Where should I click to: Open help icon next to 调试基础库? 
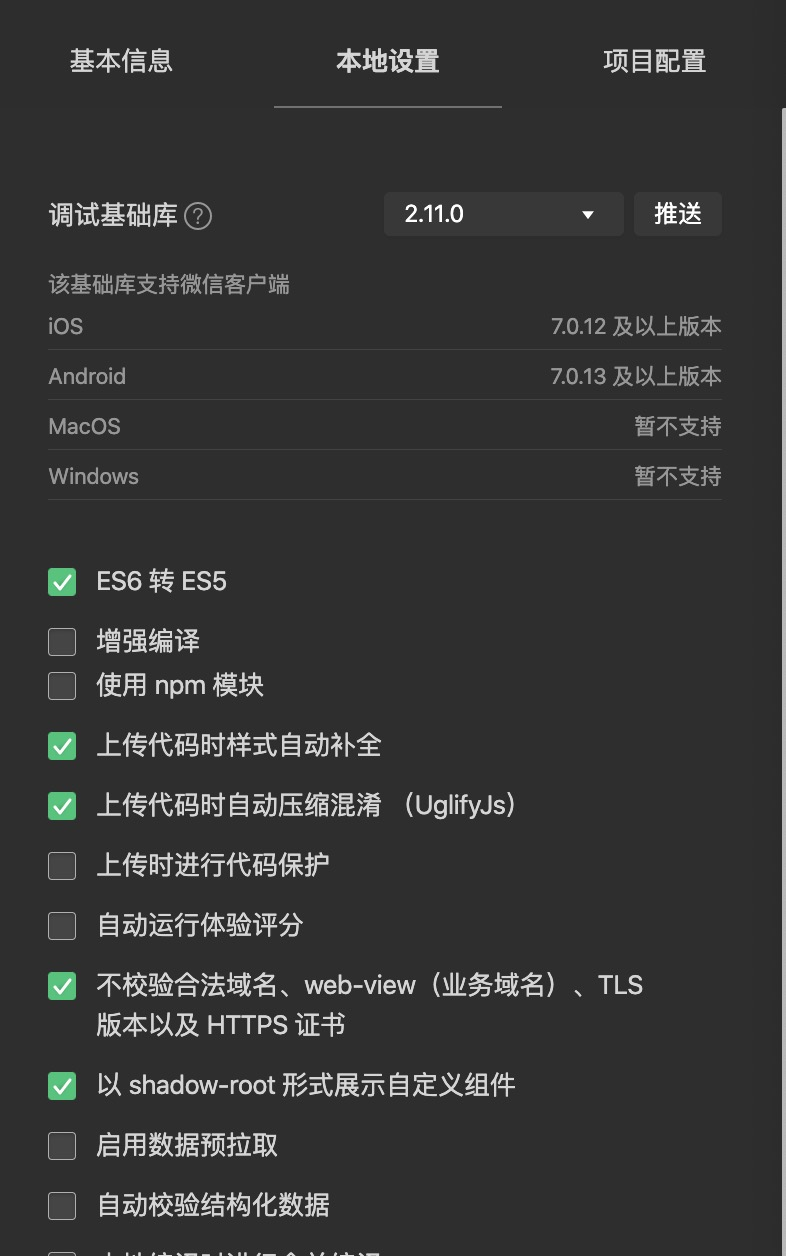point(198,216)
